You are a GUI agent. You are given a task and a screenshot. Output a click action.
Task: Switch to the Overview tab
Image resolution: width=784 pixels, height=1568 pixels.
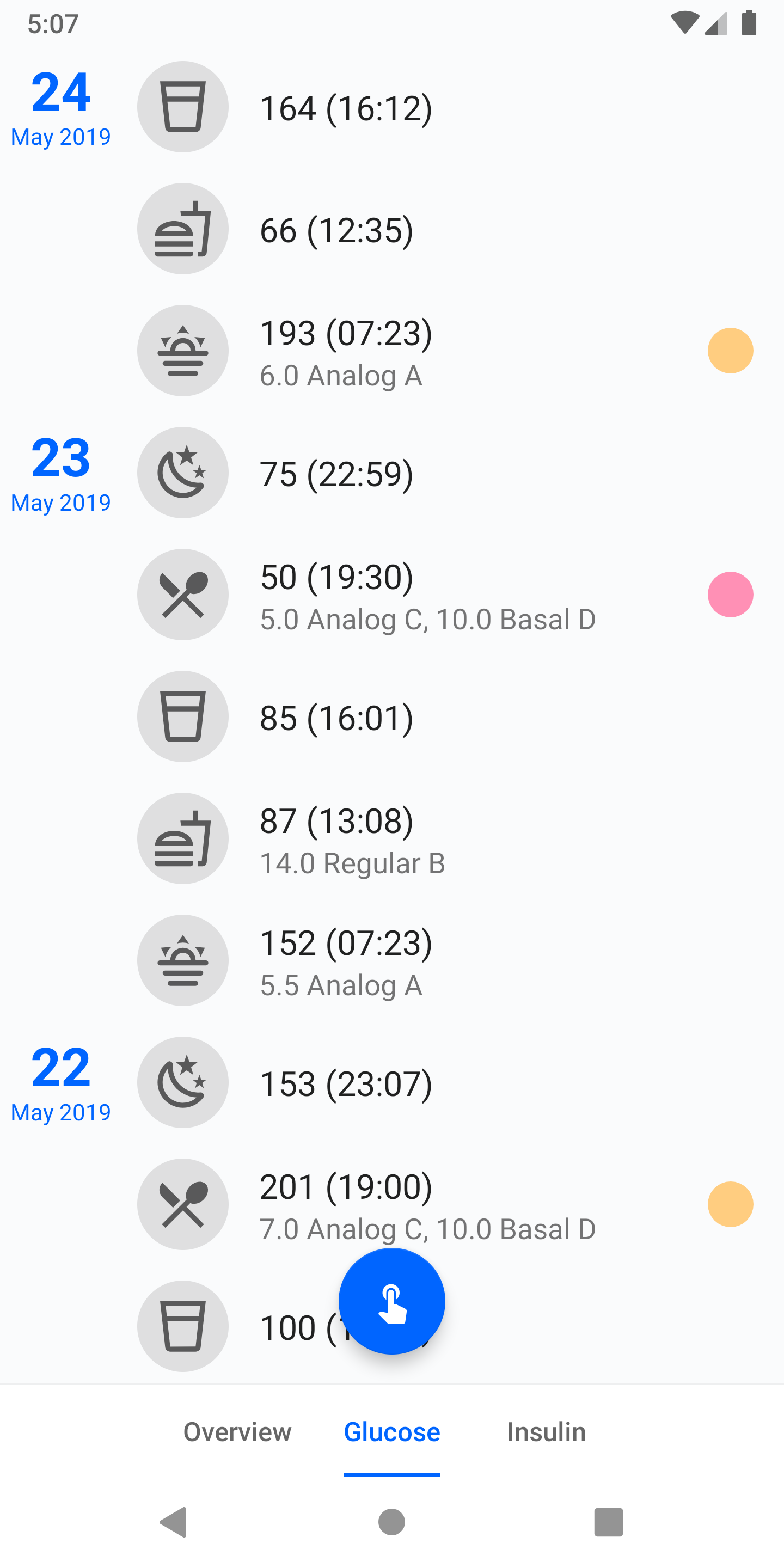[237, 1432]
